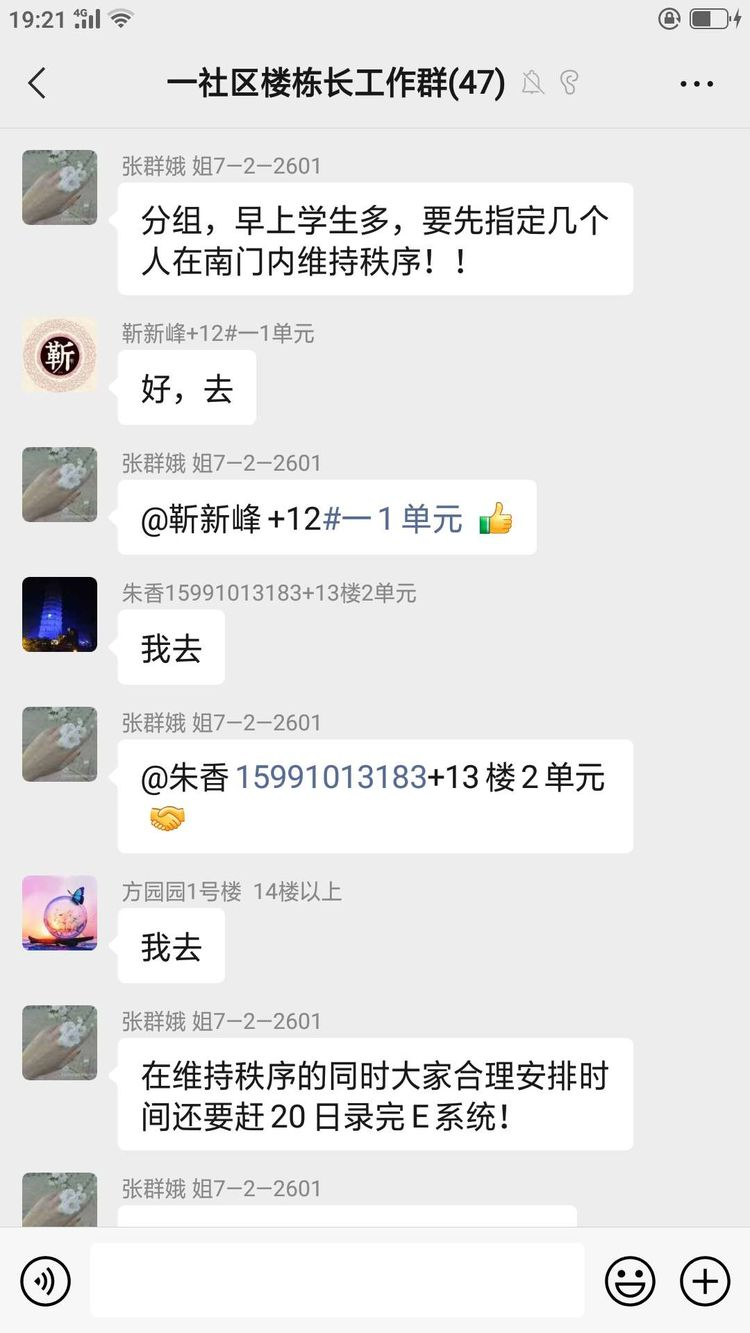This screenshot has height=1333, width=750.
Task: Open the emoji sticker panel
Action: coord(630,1280)
